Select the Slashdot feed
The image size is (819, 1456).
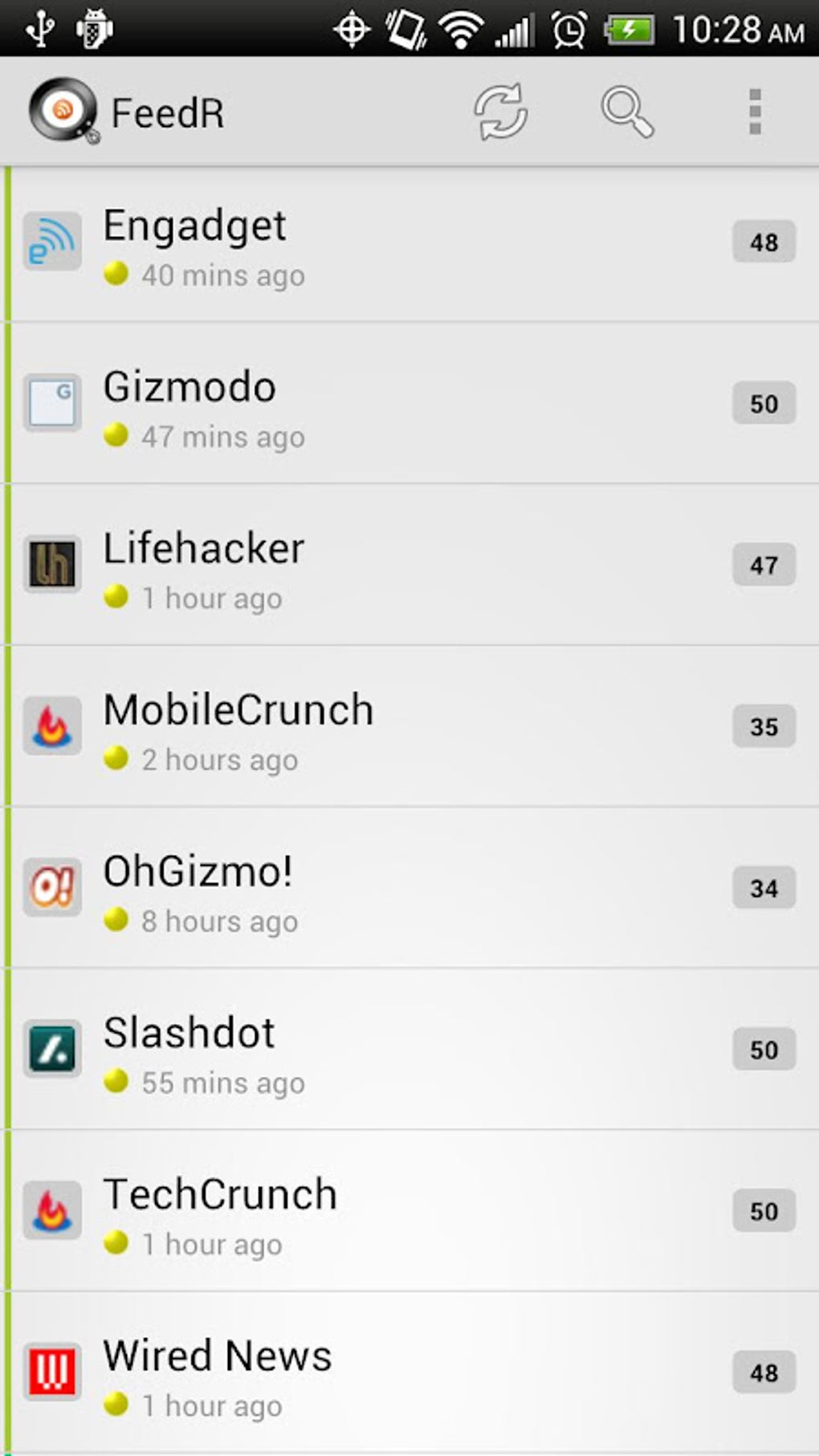point(409,1049)
